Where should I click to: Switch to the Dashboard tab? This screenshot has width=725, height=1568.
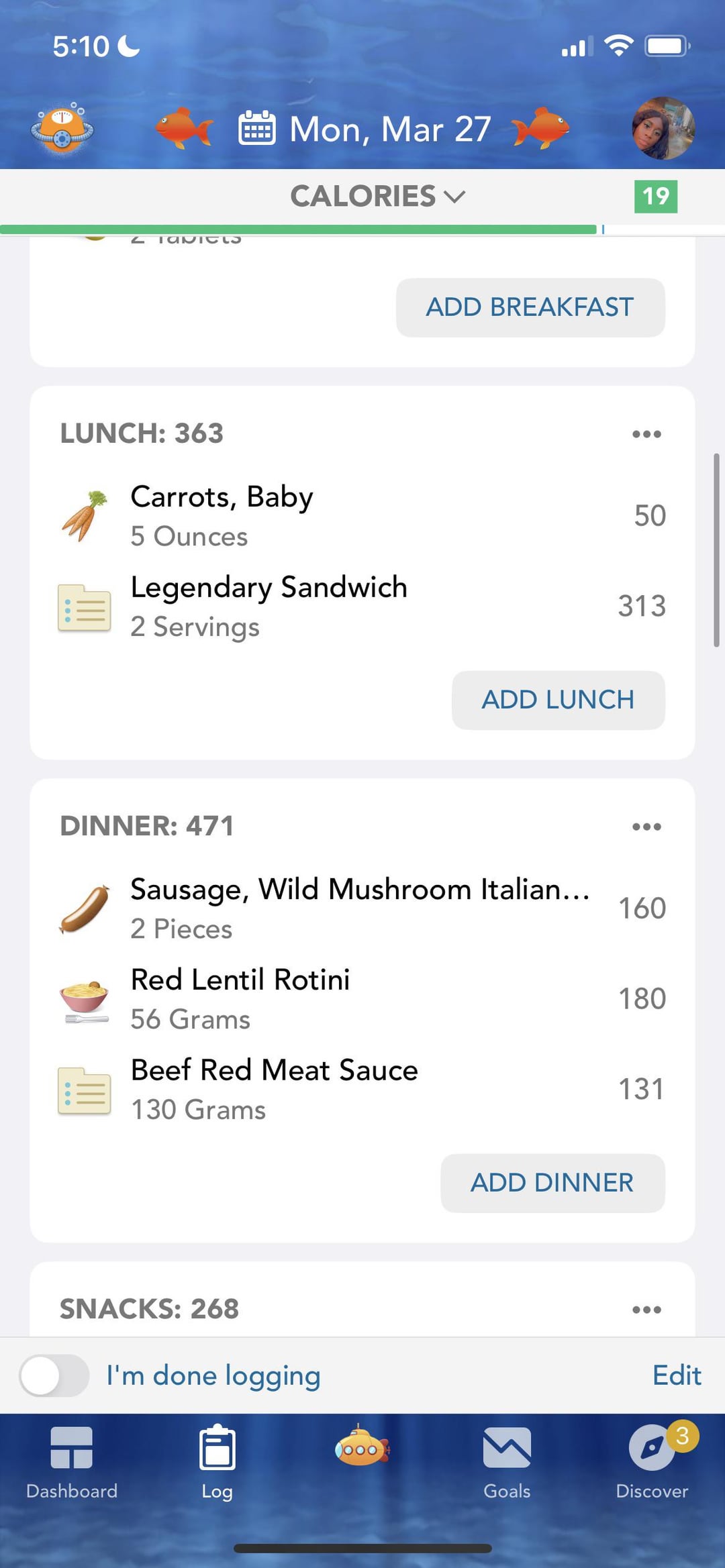(72, 1463)
